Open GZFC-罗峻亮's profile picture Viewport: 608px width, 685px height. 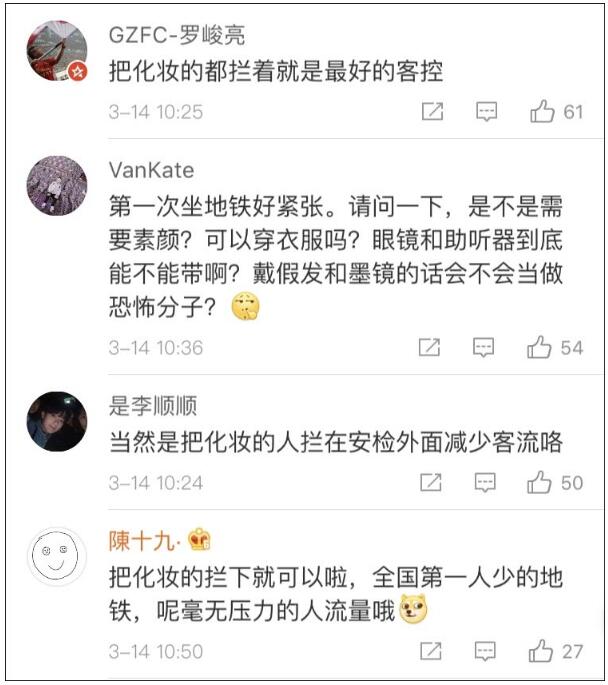57,51
